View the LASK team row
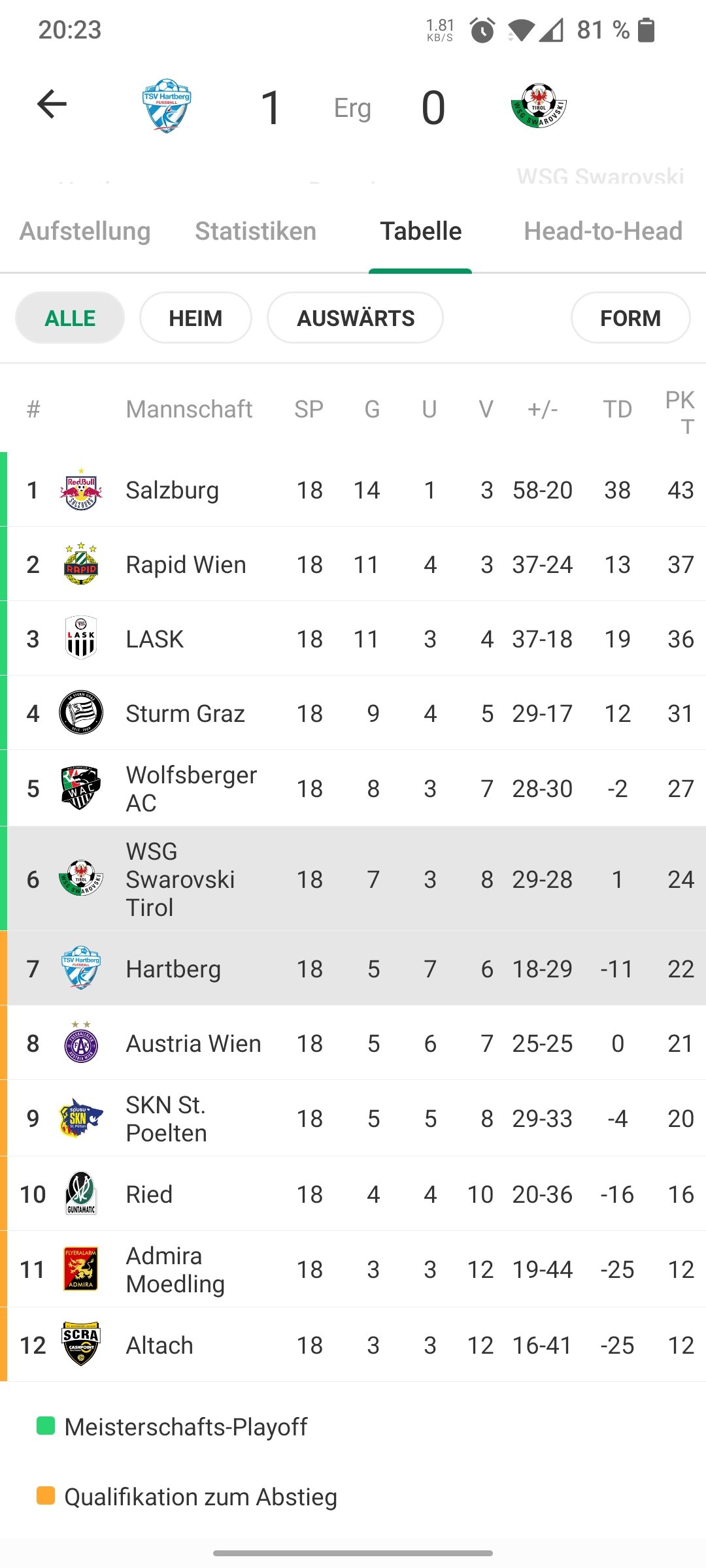The width and height of the screenshot is (706, 1568). click(353, 639)
